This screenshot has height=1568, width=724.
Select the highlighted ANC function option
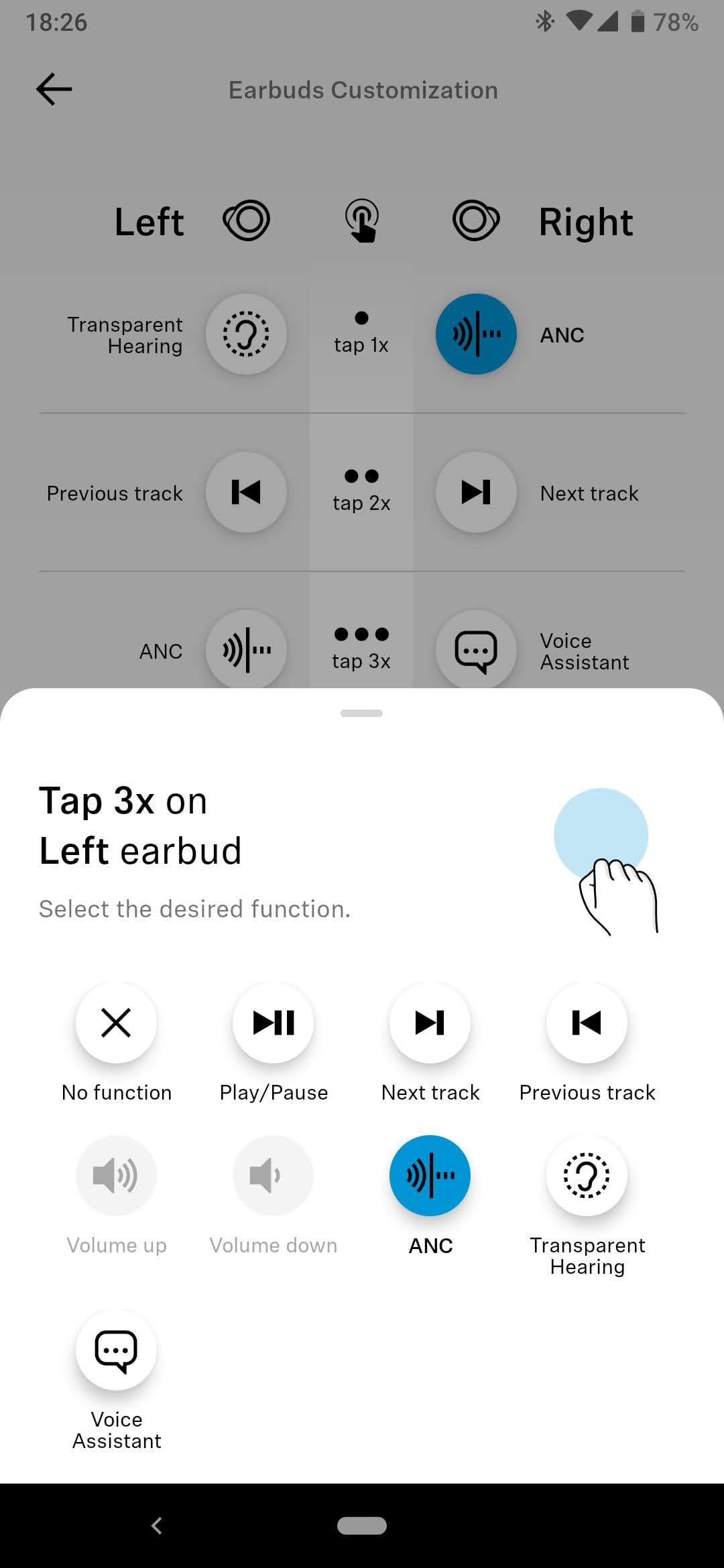click(430, 1175)
